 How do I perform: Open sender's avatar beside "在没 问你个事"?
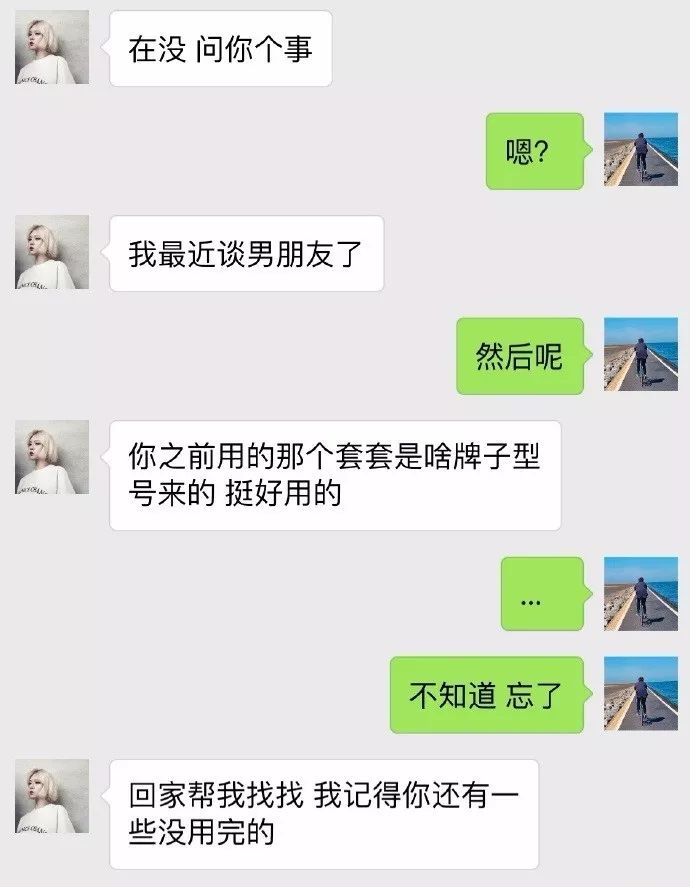52,47
